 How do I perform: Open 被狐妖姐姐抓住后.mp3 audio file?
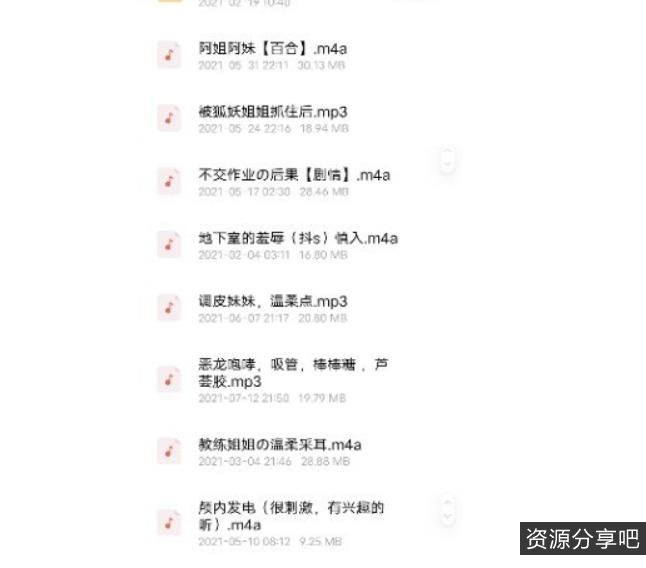272,112
